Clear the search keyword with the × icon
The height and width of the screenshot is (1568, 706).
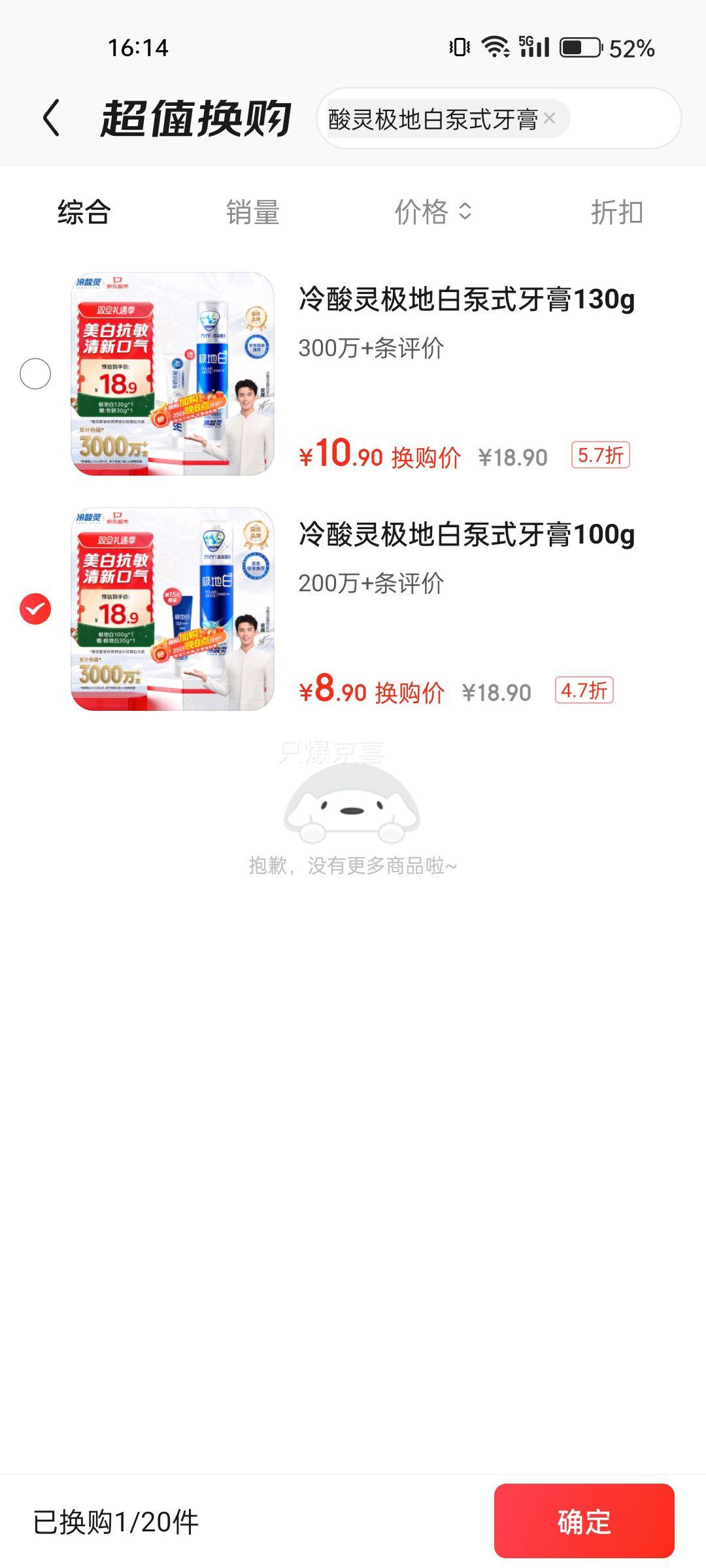[x=549, y=118]
